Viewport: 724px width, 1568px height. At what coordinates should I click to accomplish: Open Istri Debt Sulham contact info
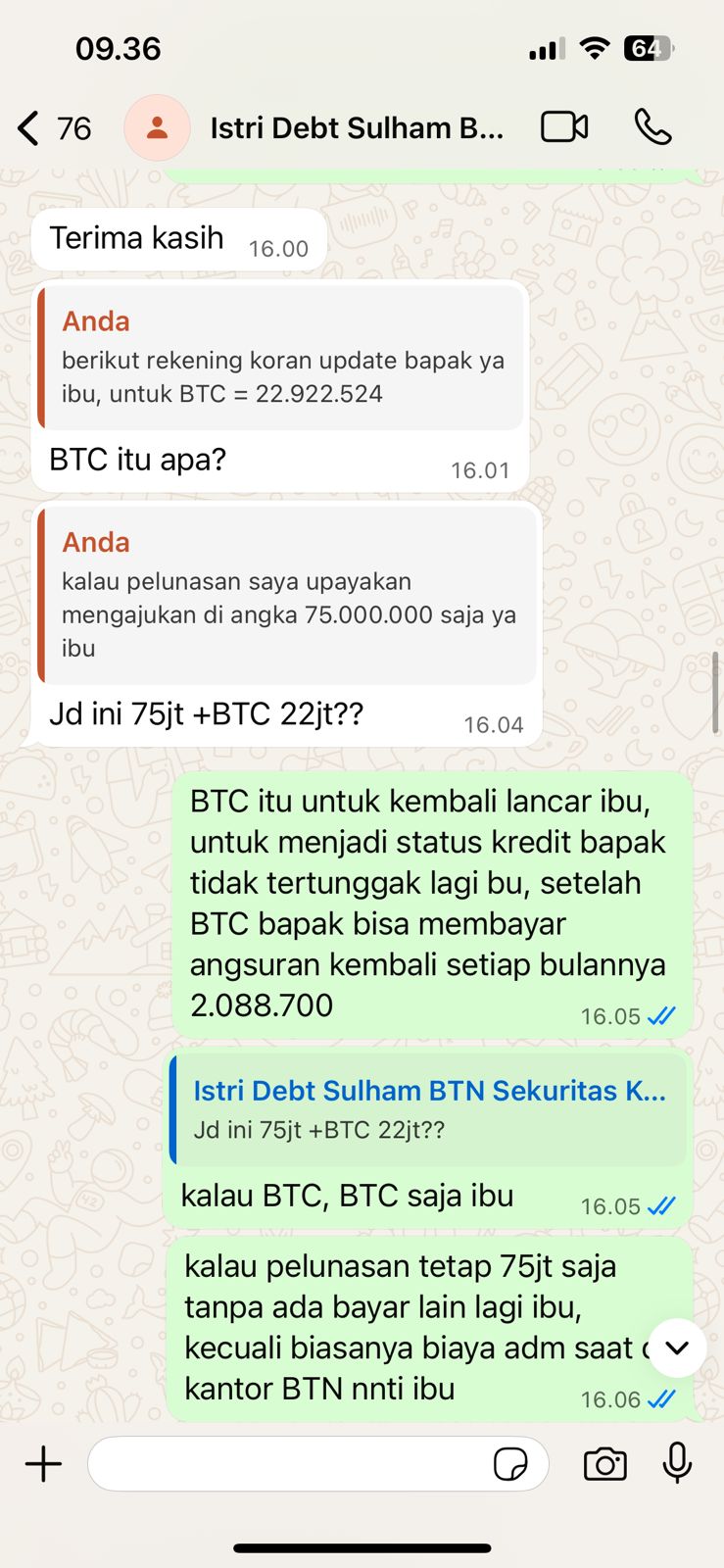pos(357,128)
